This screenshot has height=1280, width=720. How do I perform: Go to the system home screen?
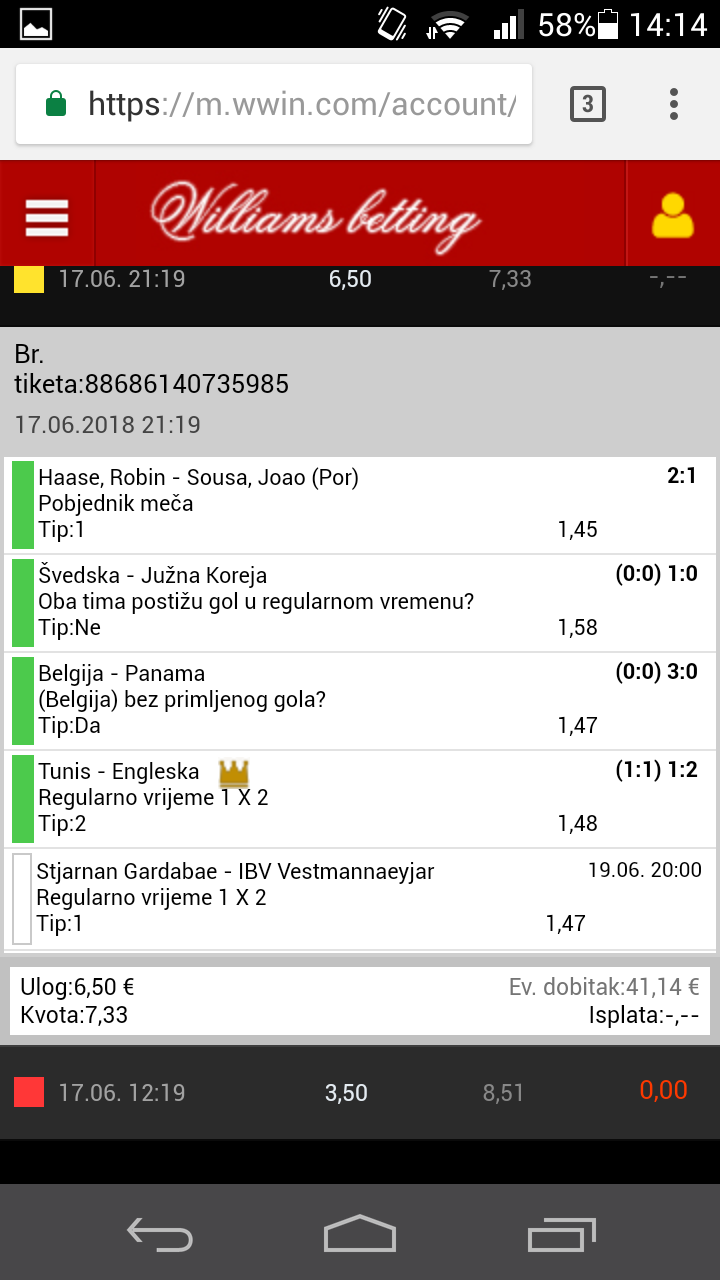(x=360, y=1233)
